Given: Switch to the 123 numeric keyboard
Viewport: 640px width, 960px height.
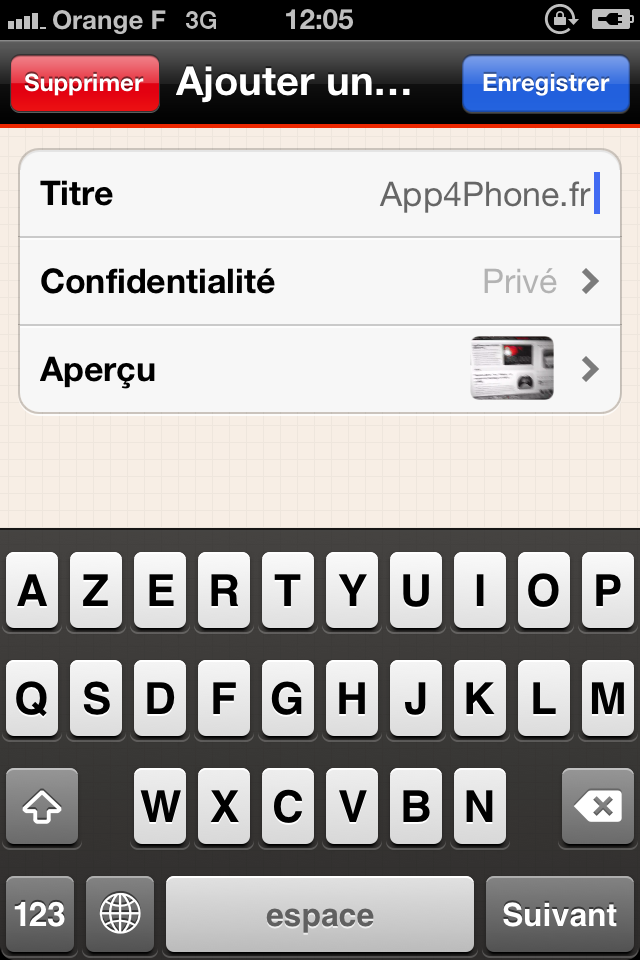Looking at the screenshot, I should (x=40, y=914).
